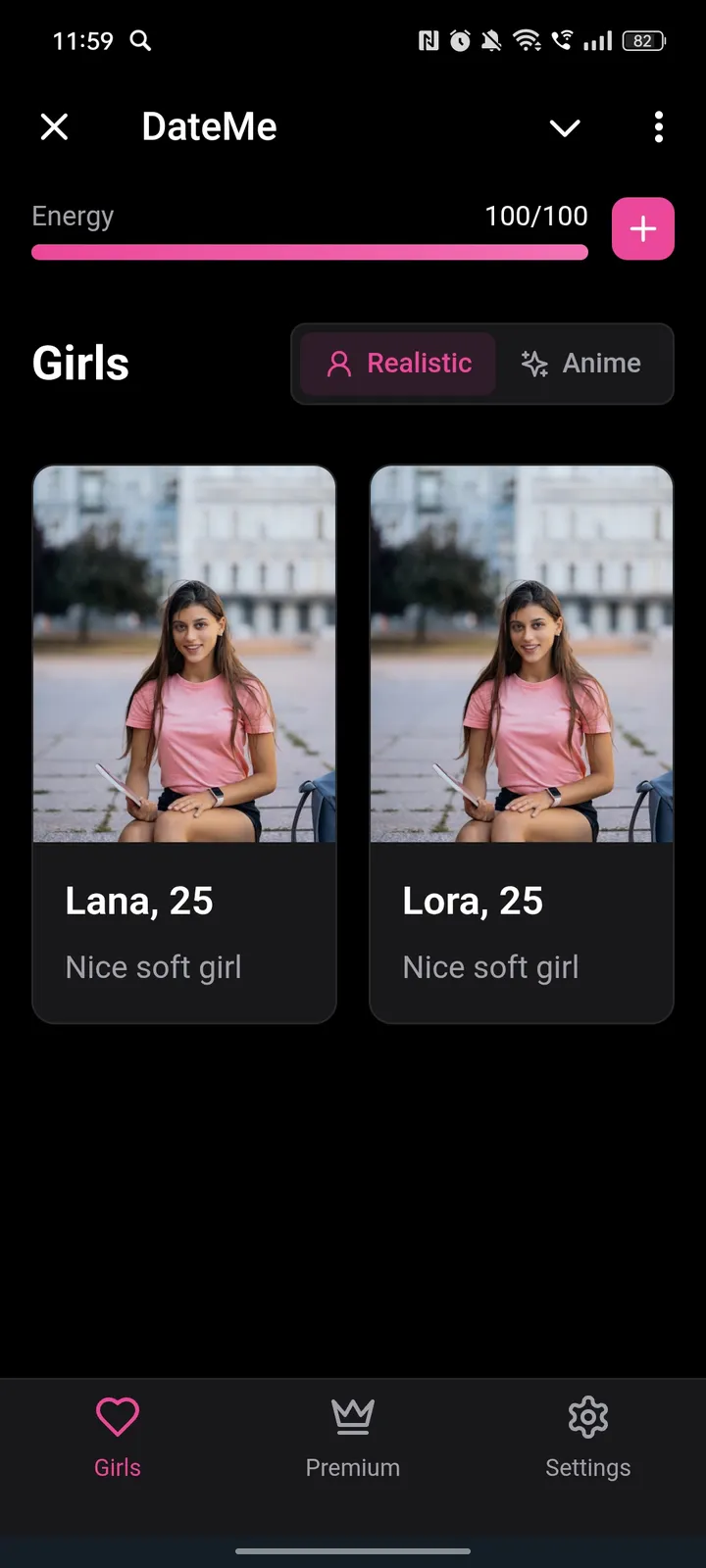The image size is (706, 1568).
Task: Open Premium using the crown icon
Action: (352, 1415)
